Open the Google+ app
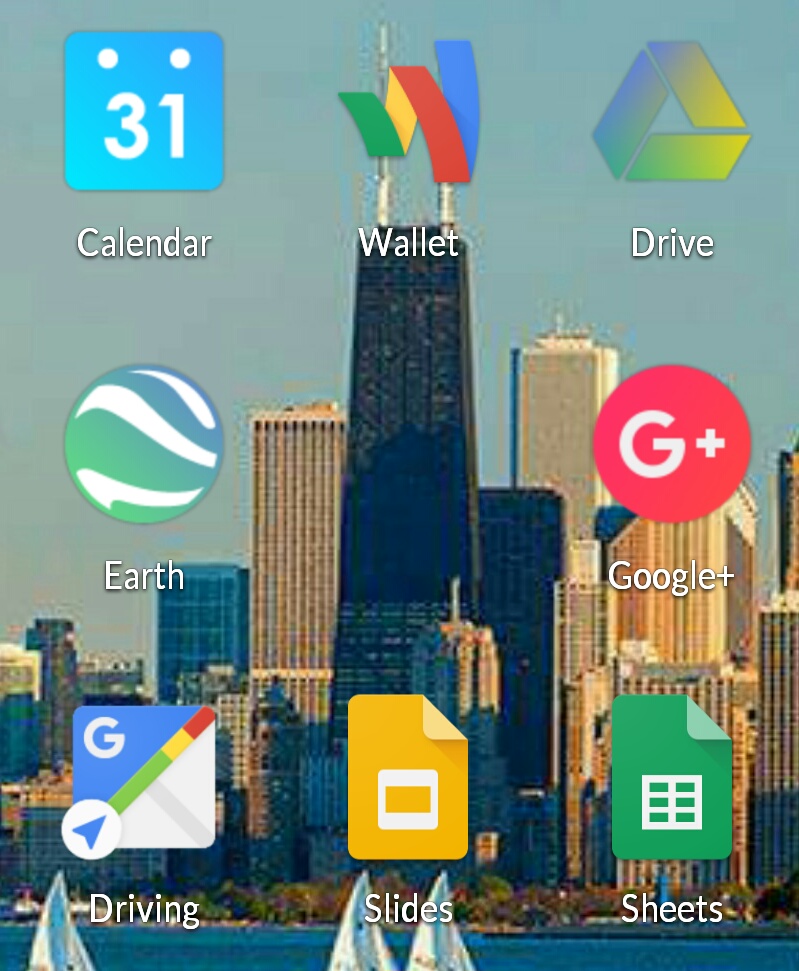The width and height of the screenshot is (799, 971). click(x=671, y=443)
